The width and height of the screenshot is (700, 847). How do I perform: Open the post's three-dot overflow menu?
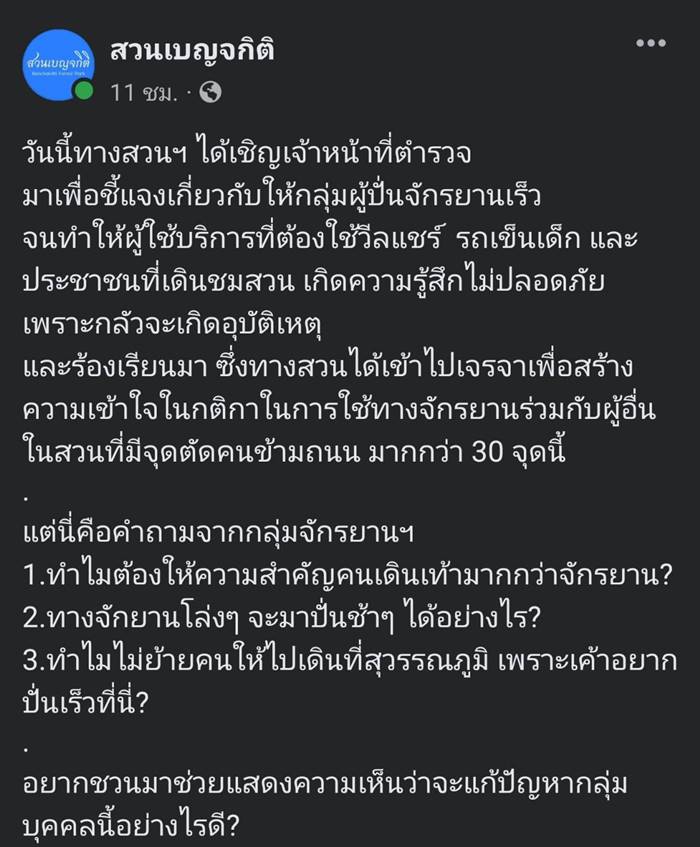click(x=650, y=43)
